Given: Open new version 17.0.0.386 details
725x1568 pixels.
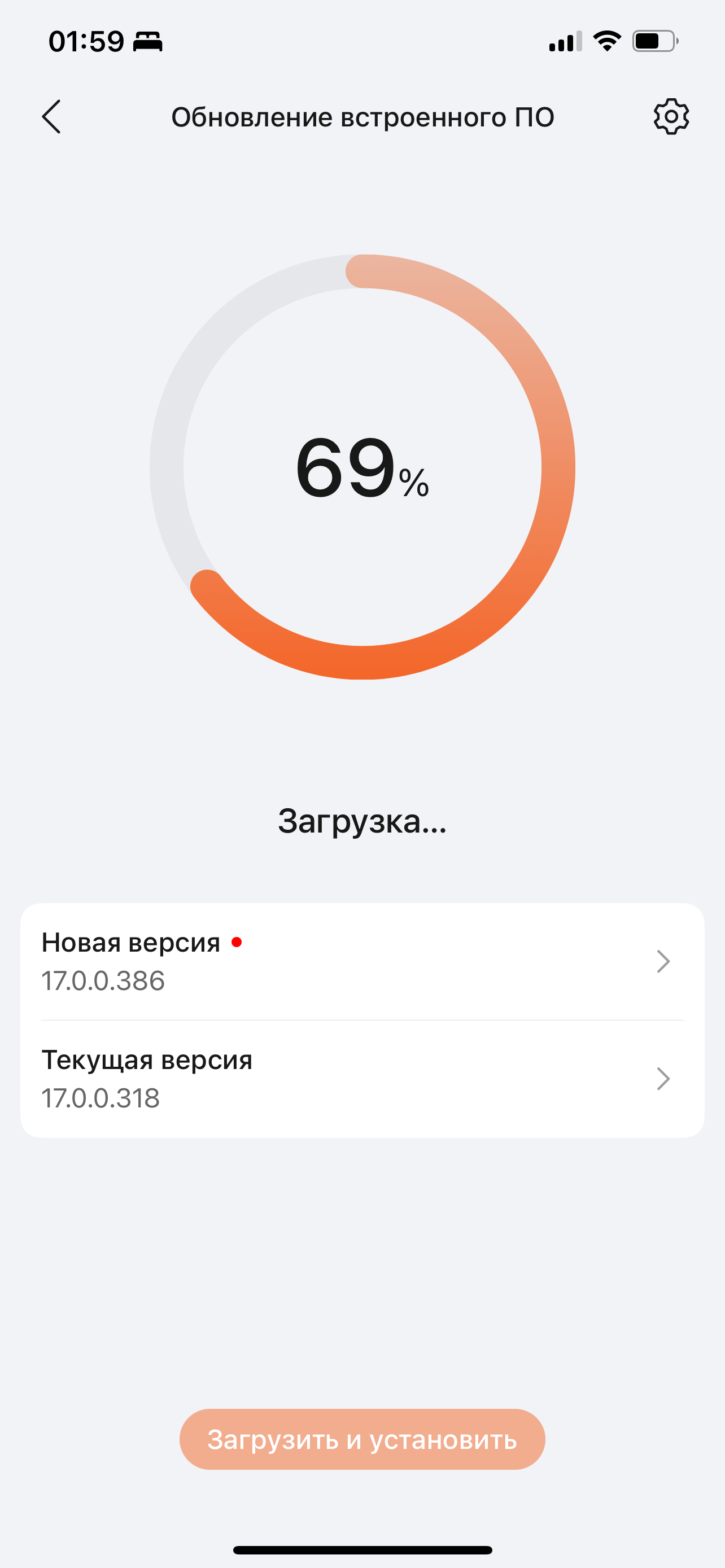Looking at the screenshot, I should 362,961.
